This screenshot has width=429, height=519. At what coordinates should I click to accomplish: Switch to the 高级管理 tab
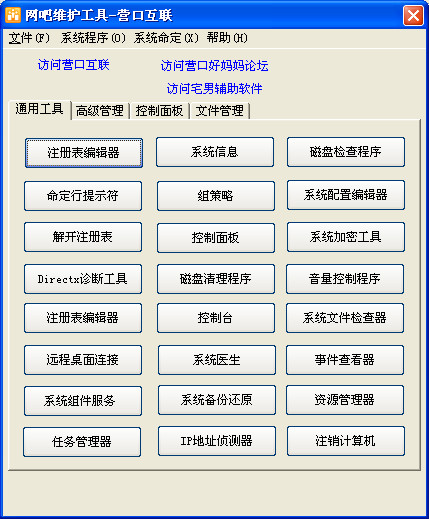tap(100, 111)
